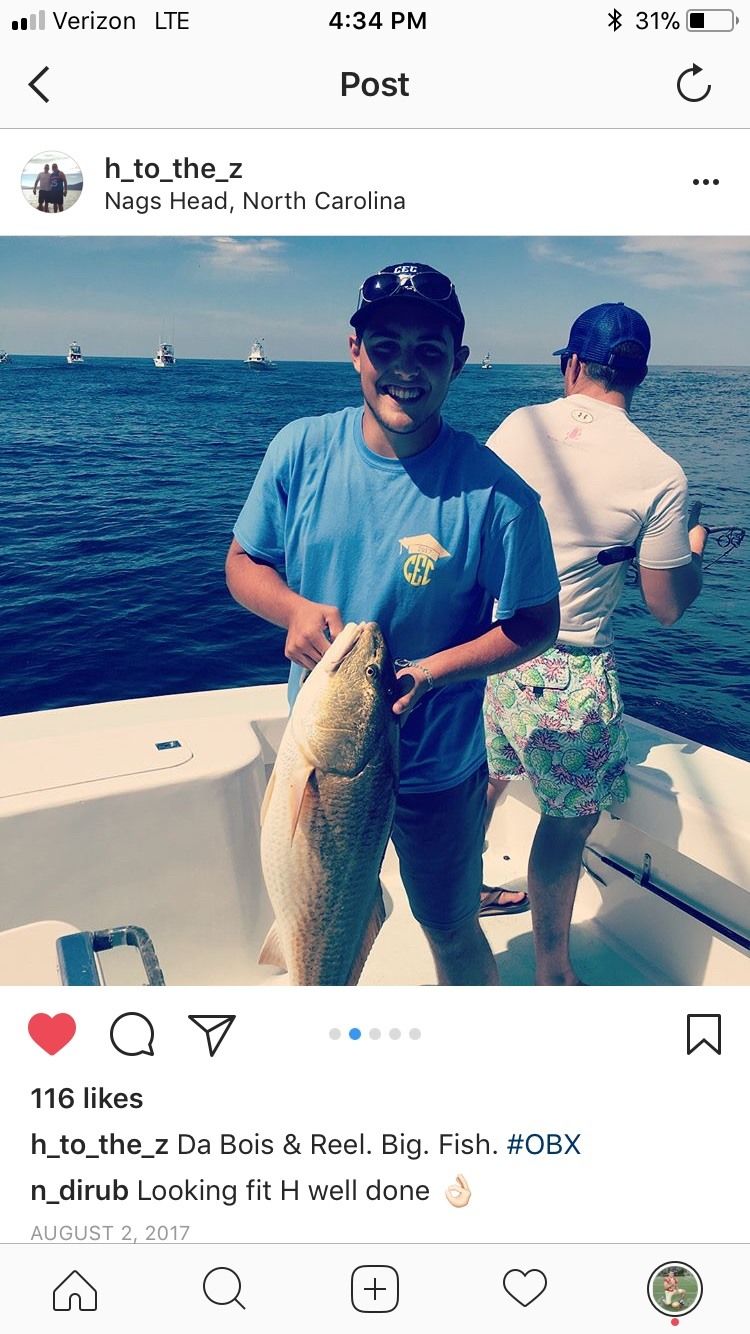This screenshot has height=1334, width=750.
Task: Create a new post with plus tab
Action: [x=375, y=1289]
